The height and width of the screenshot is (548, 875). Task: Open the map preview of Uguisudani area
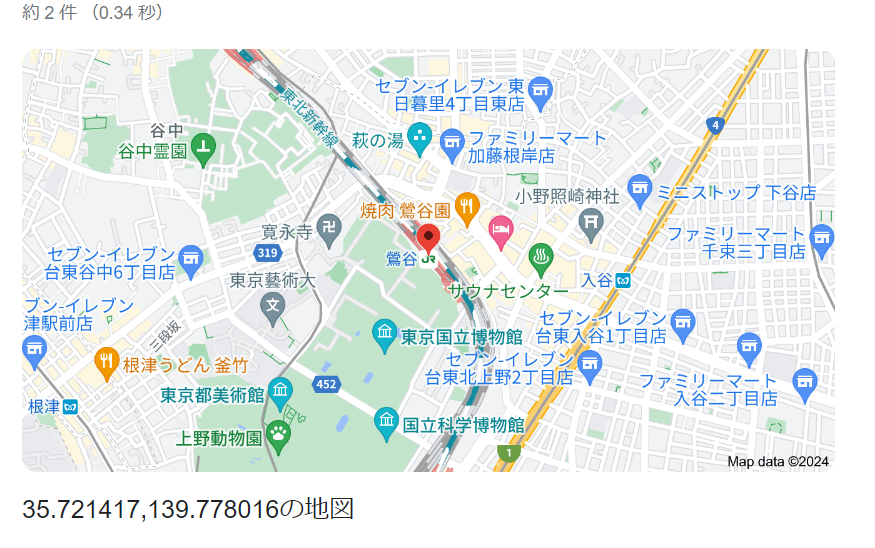click(x=428, y=260)
